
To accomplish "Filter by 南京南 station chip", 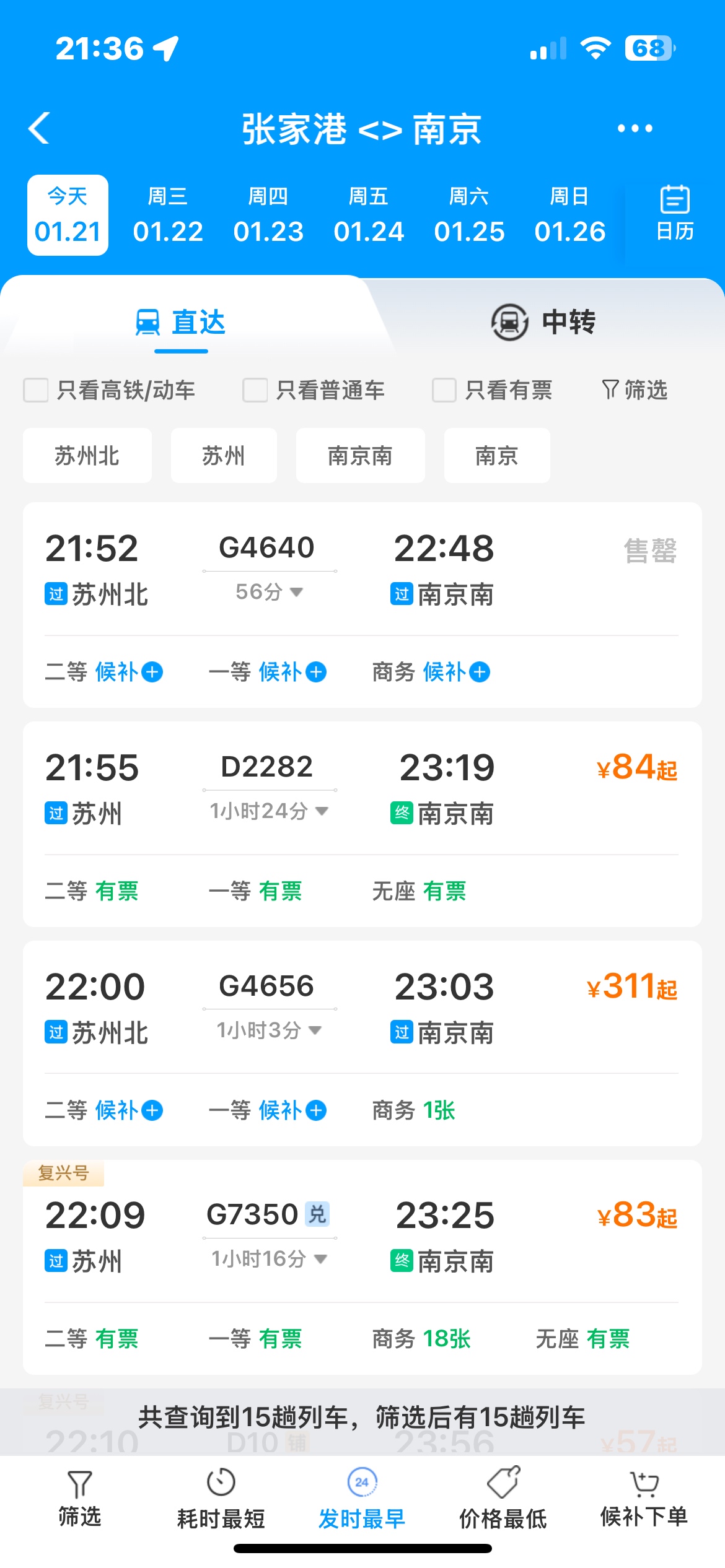I will coord(360,456).
